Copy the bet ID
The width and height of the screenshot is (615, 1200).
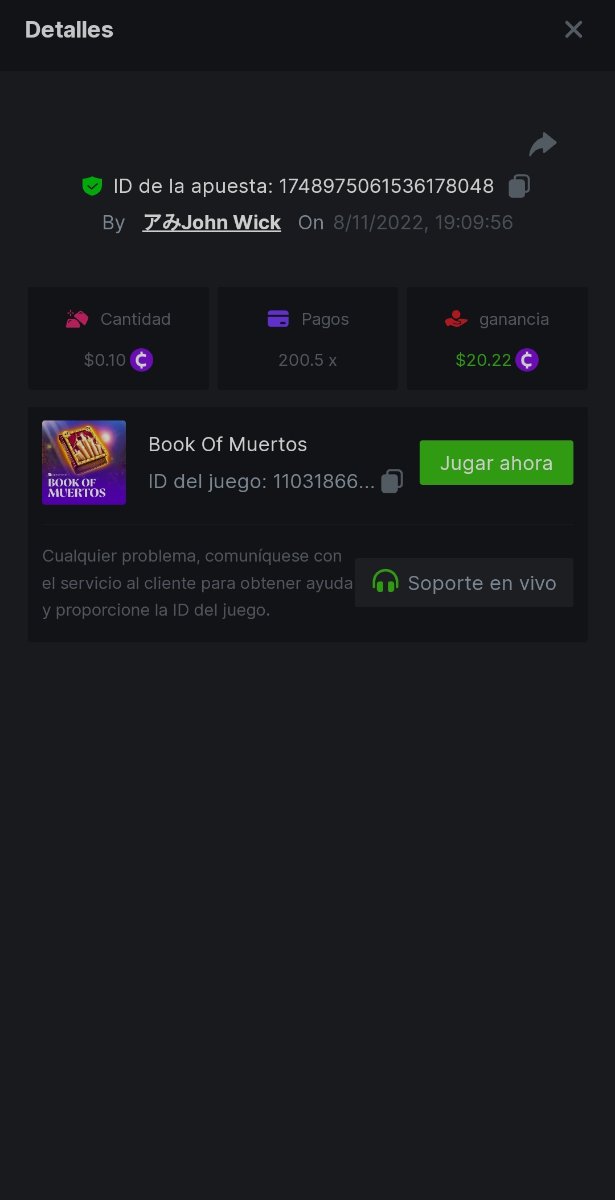(x=519, y=186)
